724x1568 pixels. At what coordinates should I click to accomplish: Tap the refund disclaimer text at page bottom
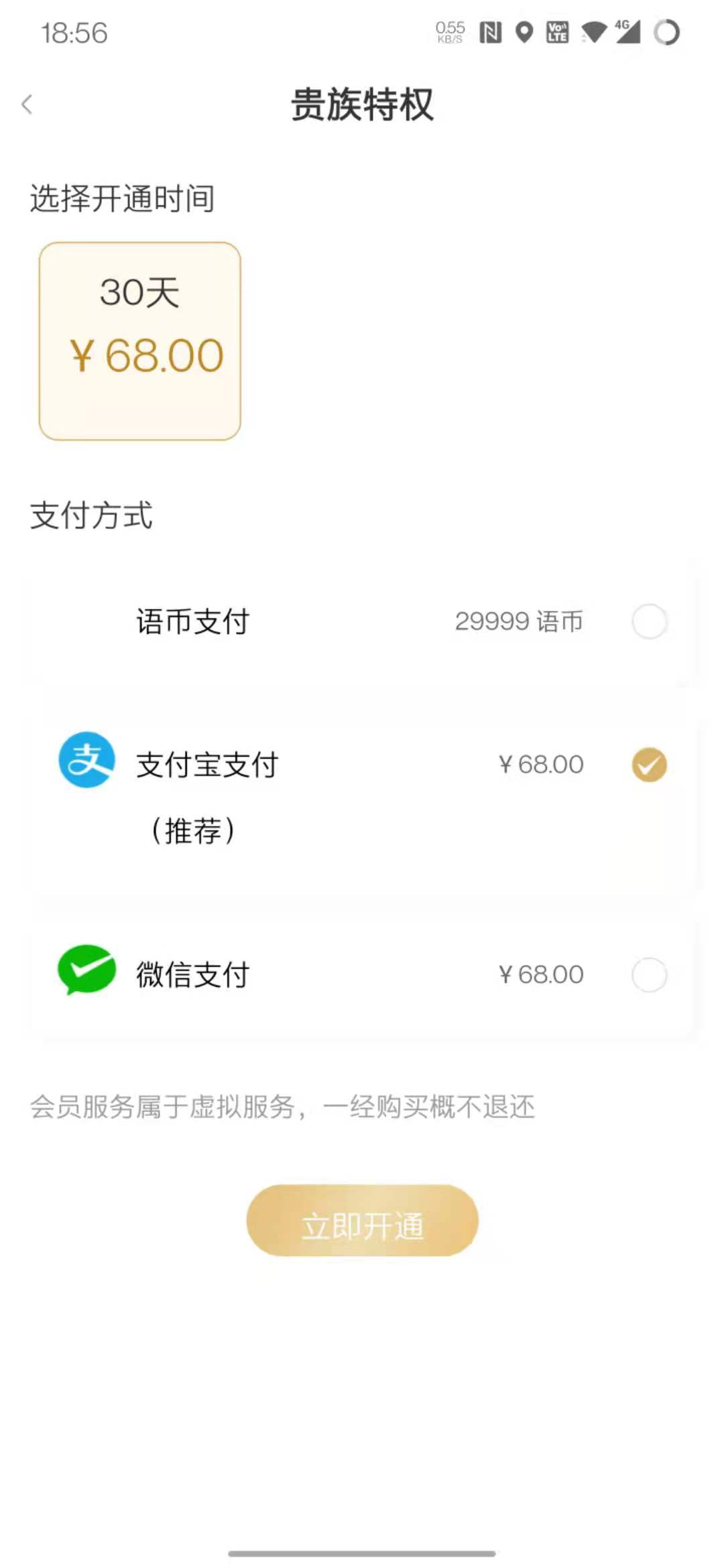(x=282, y=1106)
